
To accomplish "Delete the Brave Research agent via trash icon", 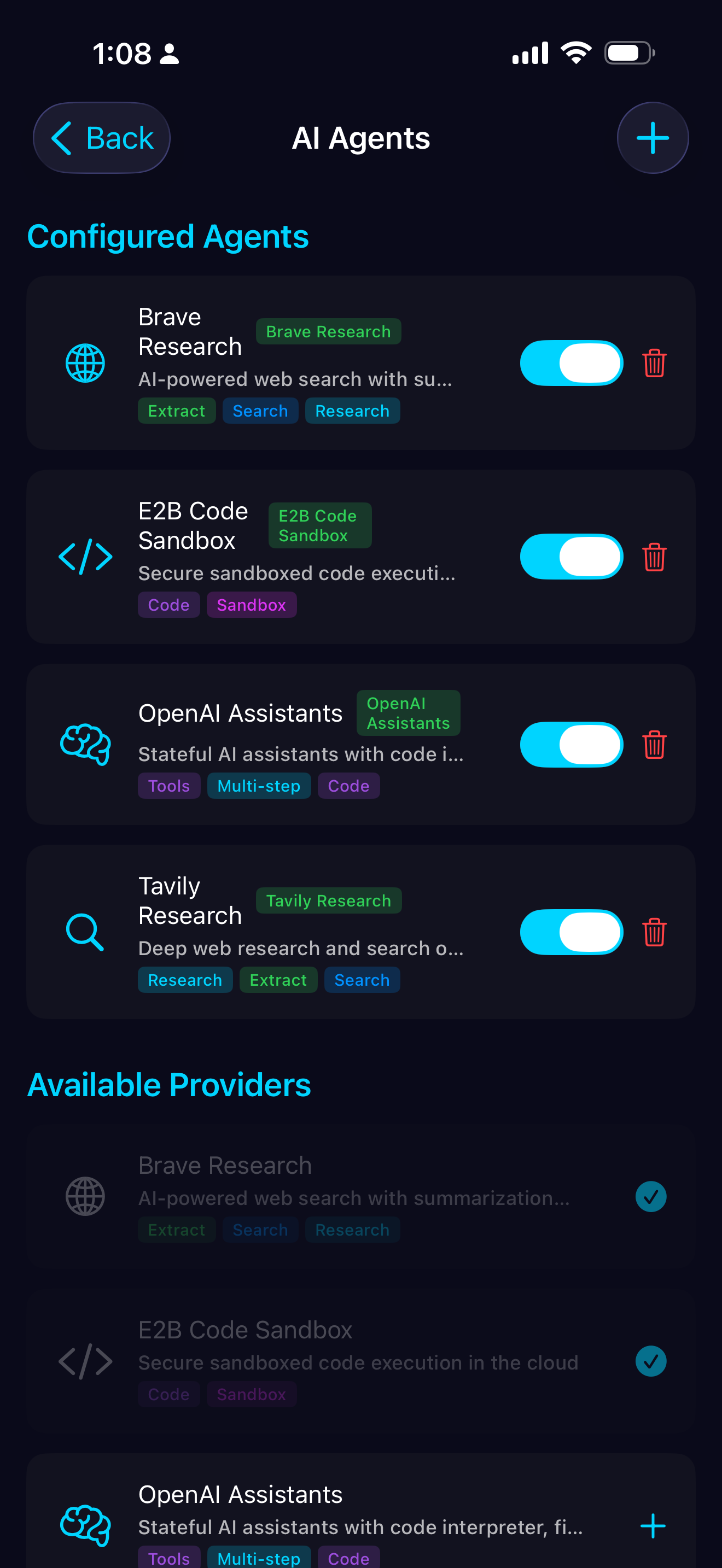I will (654, 363).
